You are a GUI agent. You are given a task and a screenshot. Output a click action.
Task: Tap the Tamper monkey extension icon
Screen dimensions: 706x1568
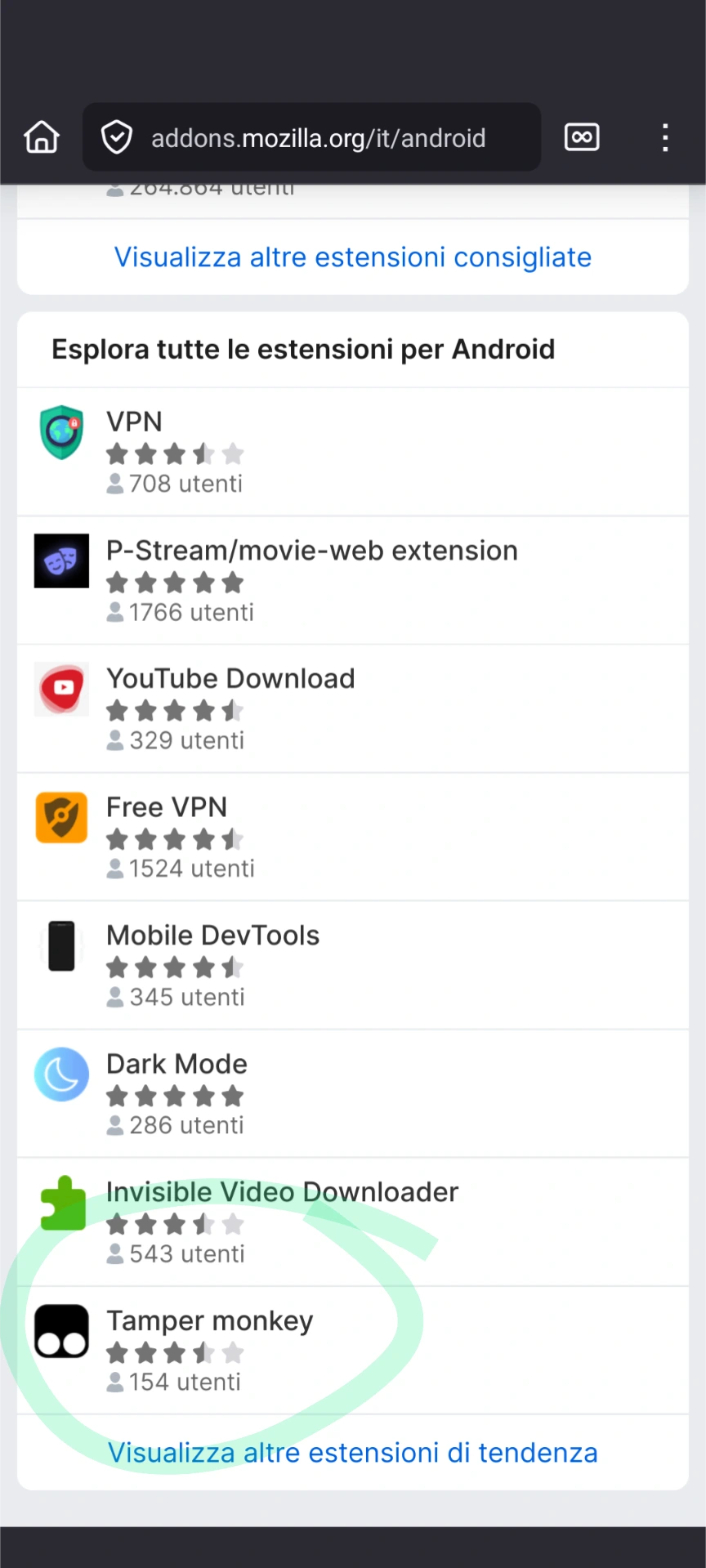(61, 1330)
